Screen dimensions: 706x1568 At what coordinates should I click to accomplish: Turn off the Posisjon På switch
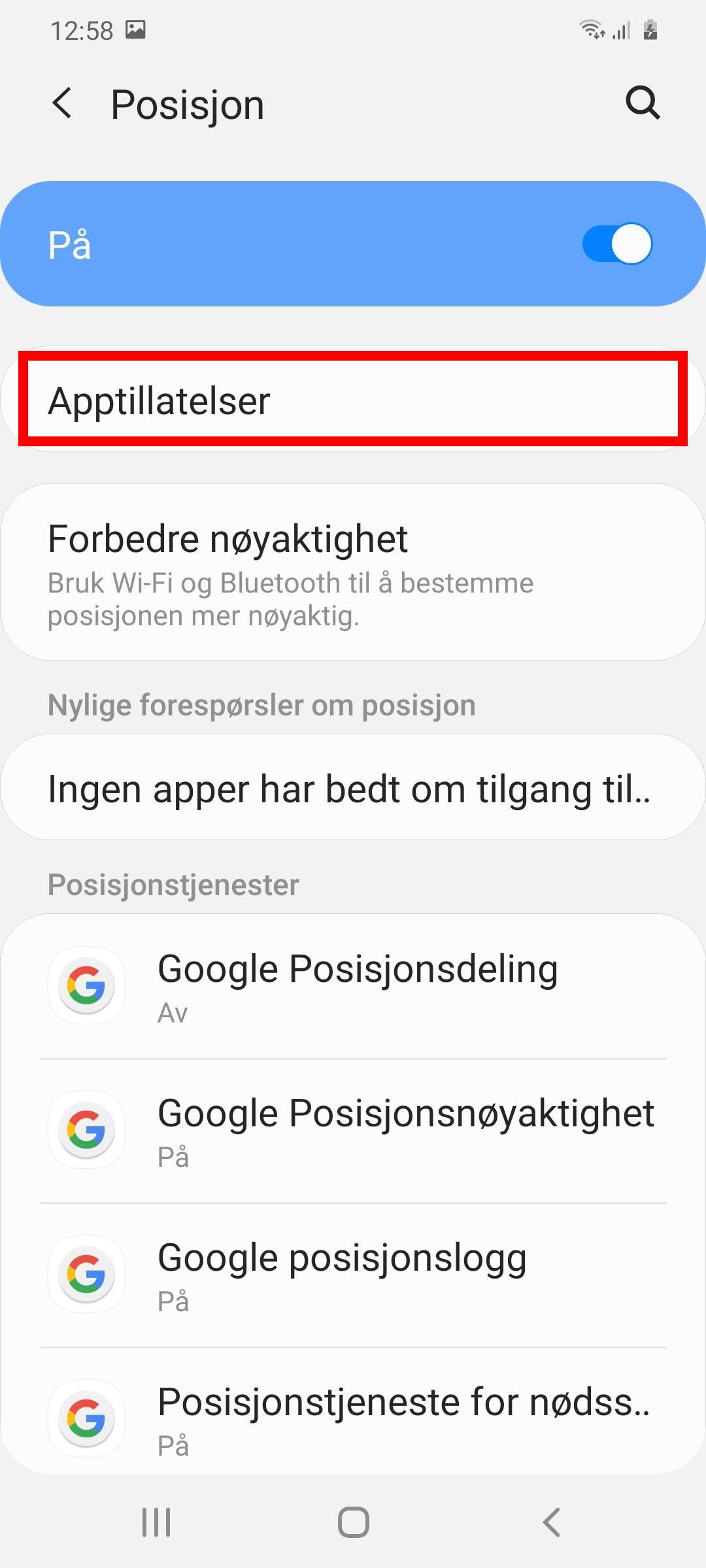click(x=617, y=244)
